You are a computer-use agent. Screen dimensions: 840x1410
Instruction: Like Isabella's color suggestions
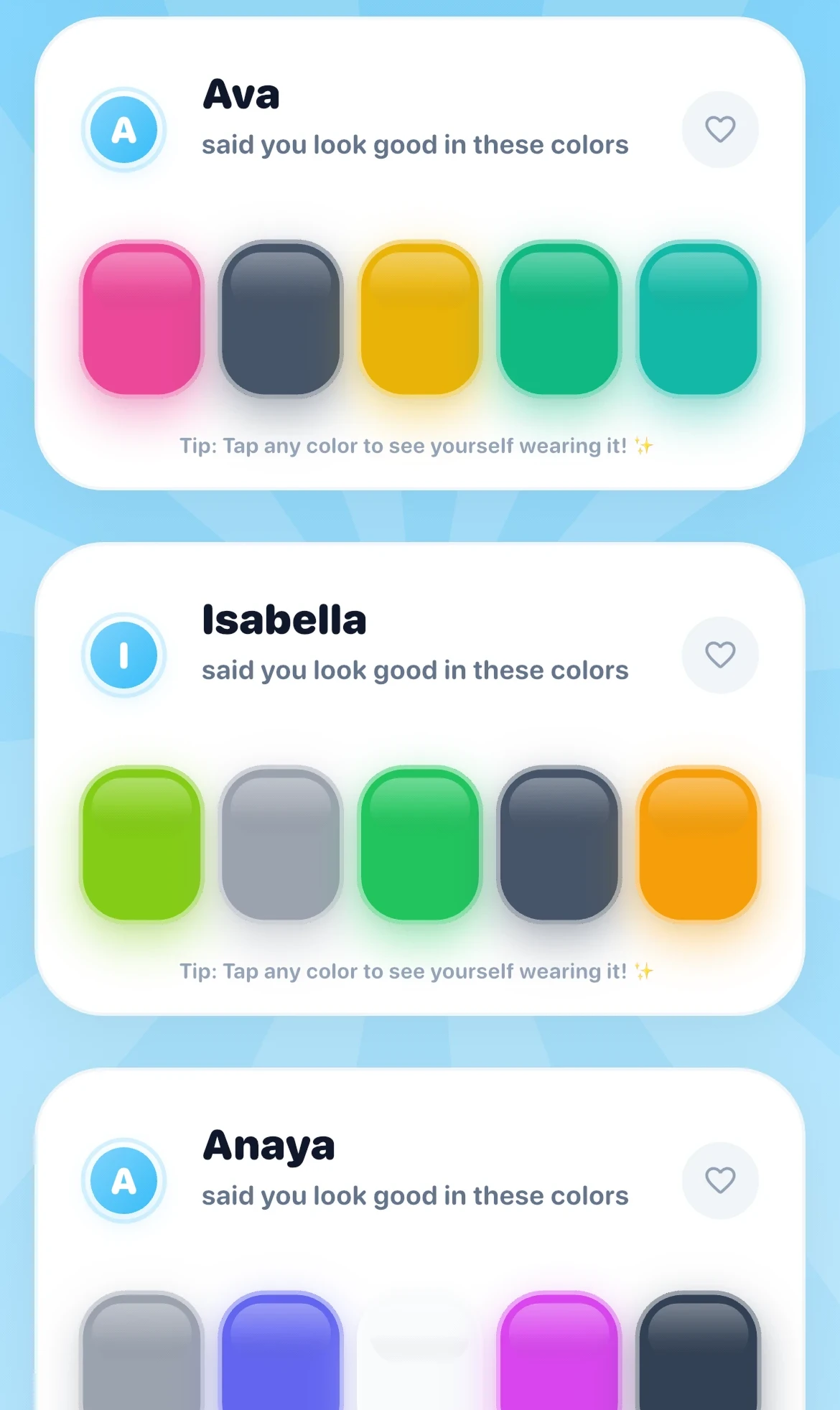720,655
